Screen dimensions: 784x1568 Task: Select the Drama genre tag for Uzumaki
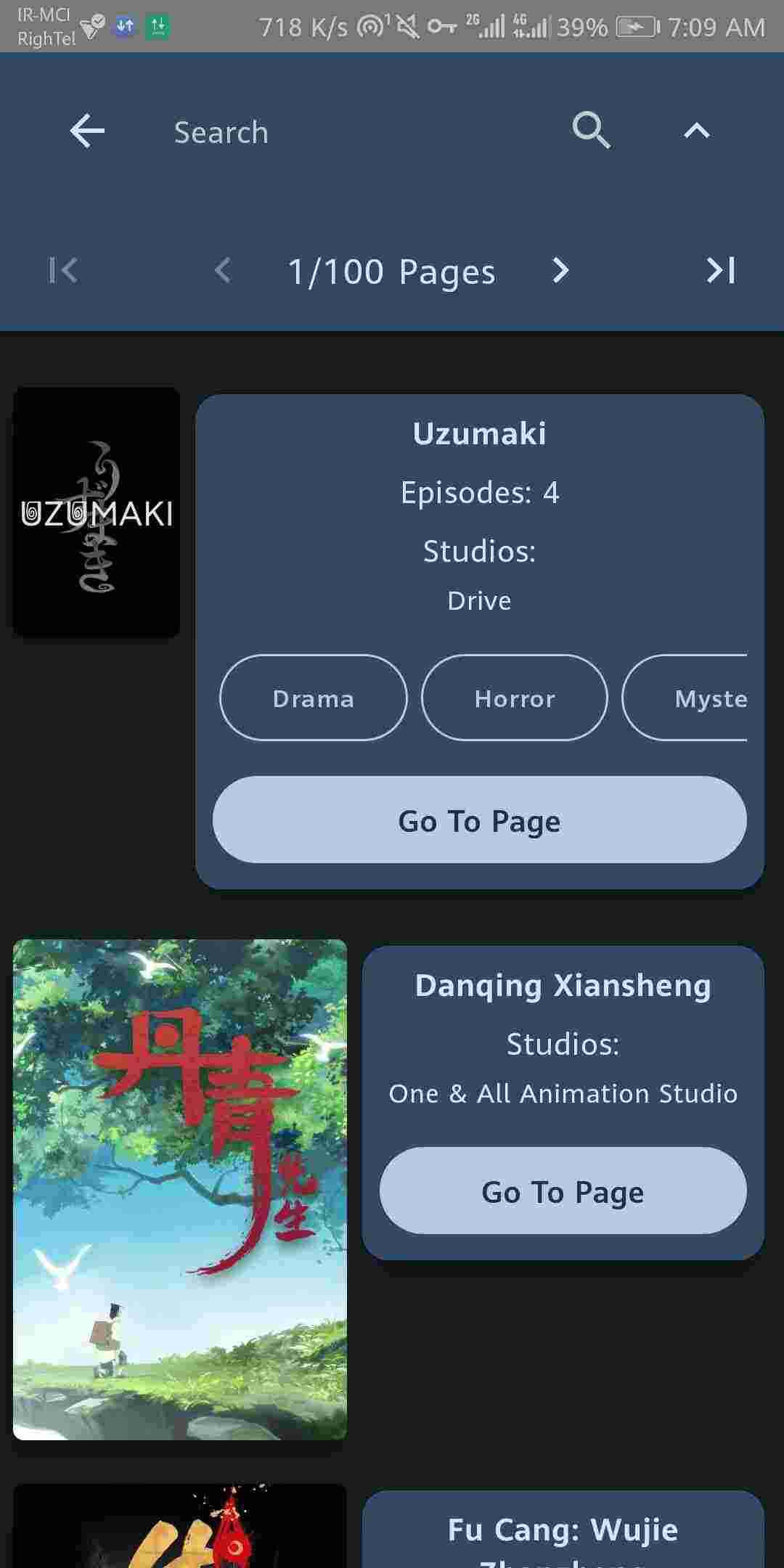point(314,698)
